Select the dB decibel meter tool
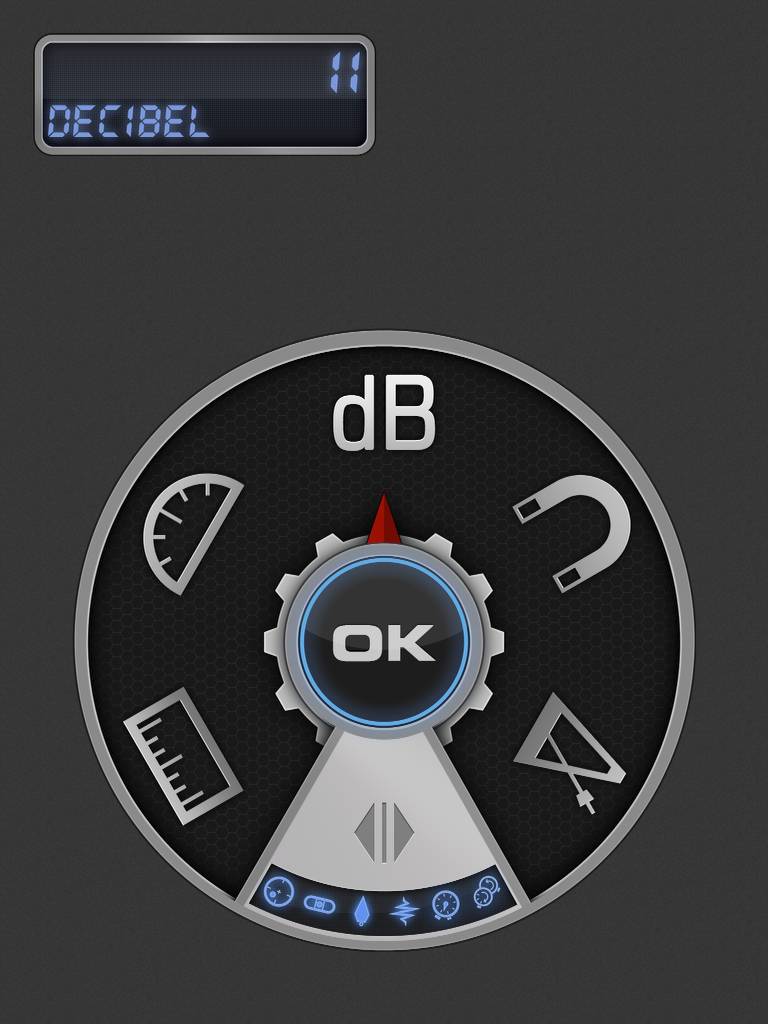 [x=384, y=419]
